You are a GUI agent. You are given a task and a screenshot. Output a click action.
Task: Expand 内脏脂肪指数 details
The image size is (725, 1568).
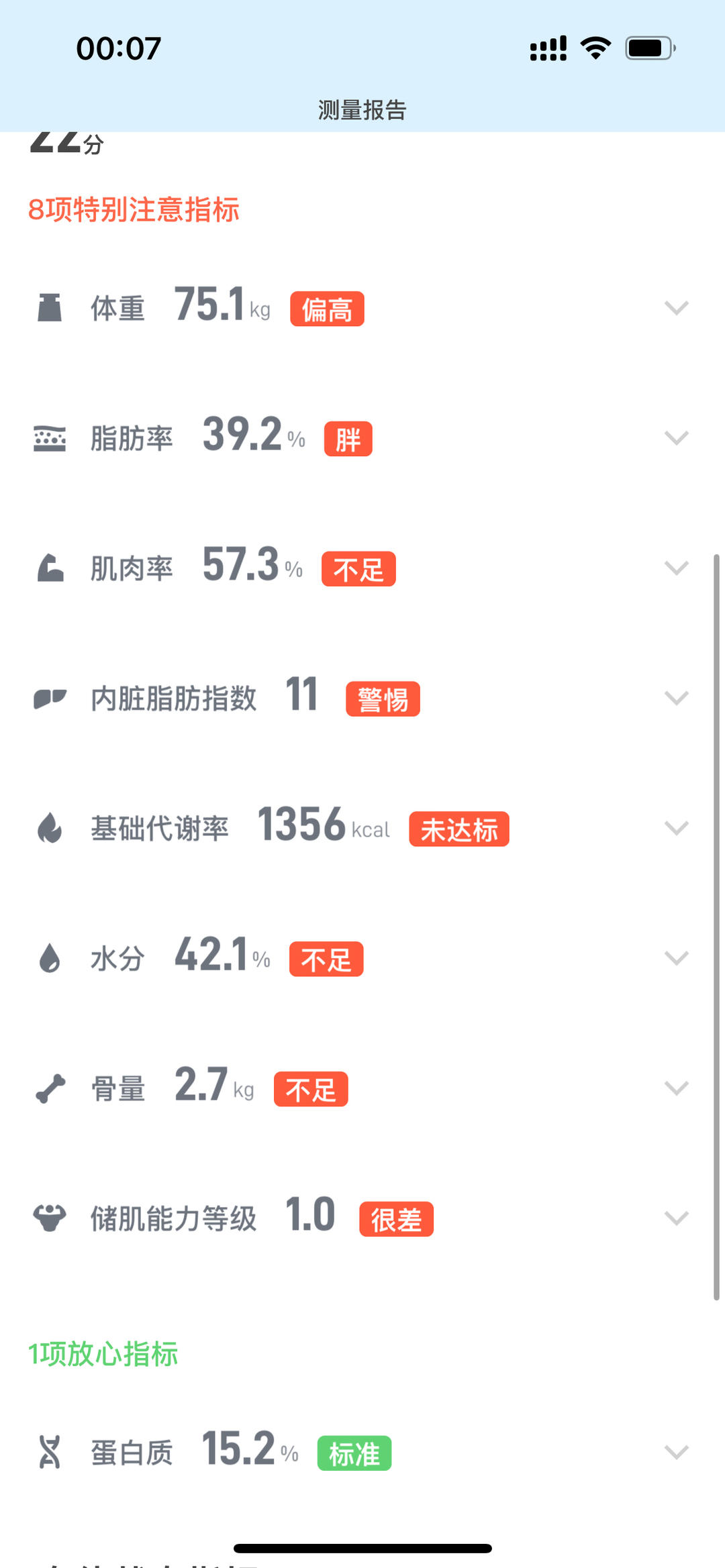click(676, 698)
